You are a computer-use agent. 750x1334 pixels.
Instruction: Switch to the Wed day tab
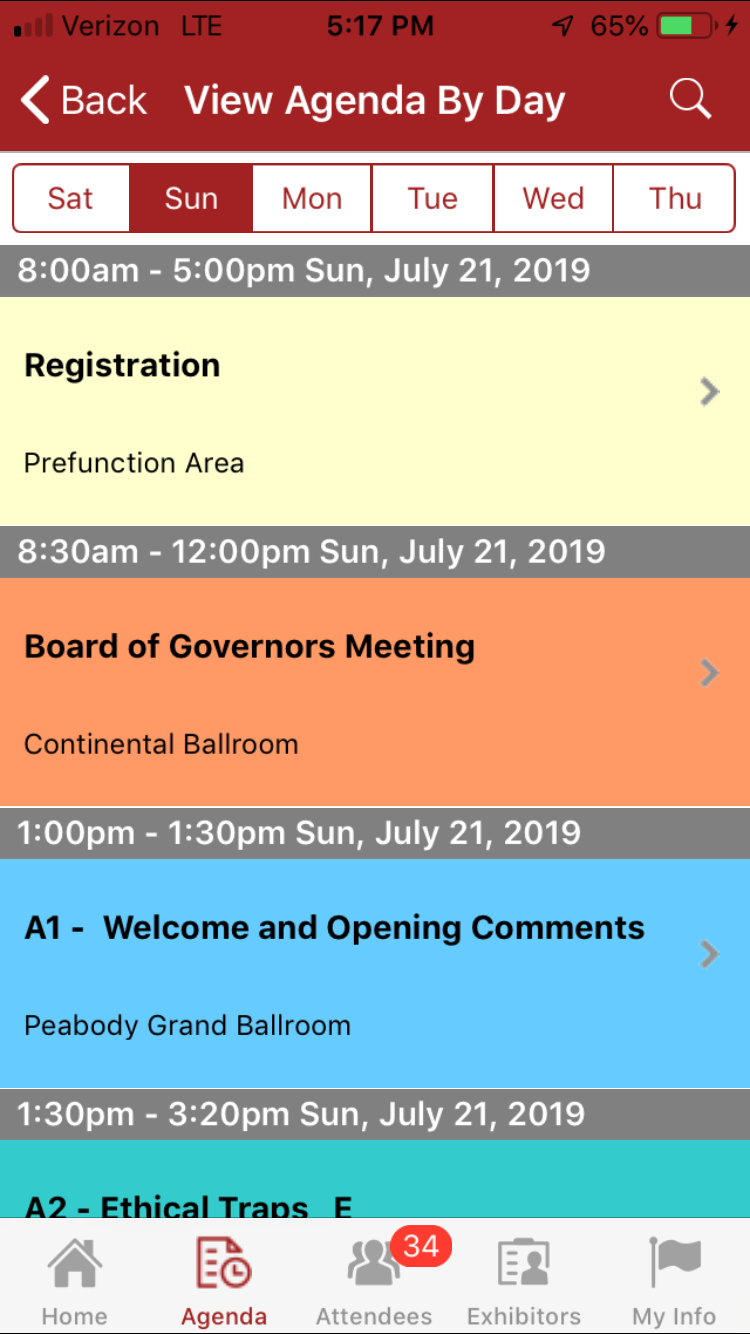coord(553,198)
